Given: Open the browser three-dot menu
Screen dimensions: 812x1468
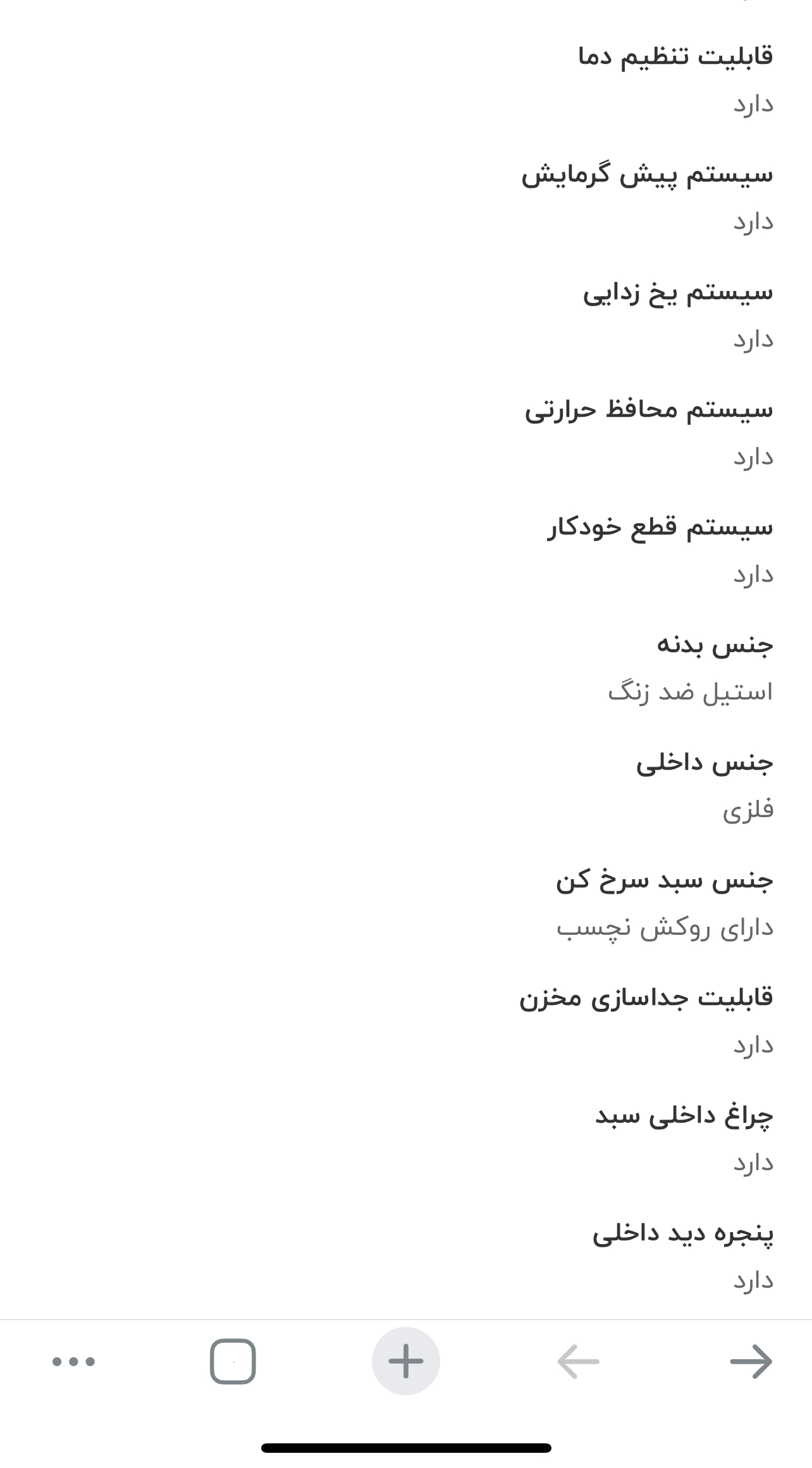Looking at the screenshot, I should (73, 1362).
